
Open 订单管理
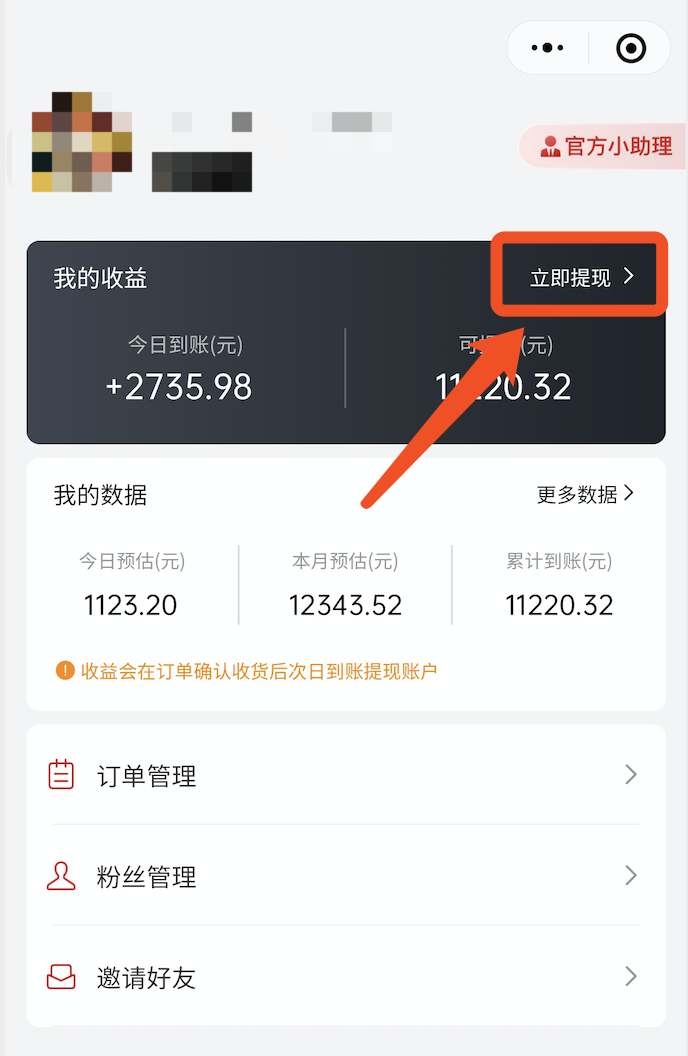(345, 776)
